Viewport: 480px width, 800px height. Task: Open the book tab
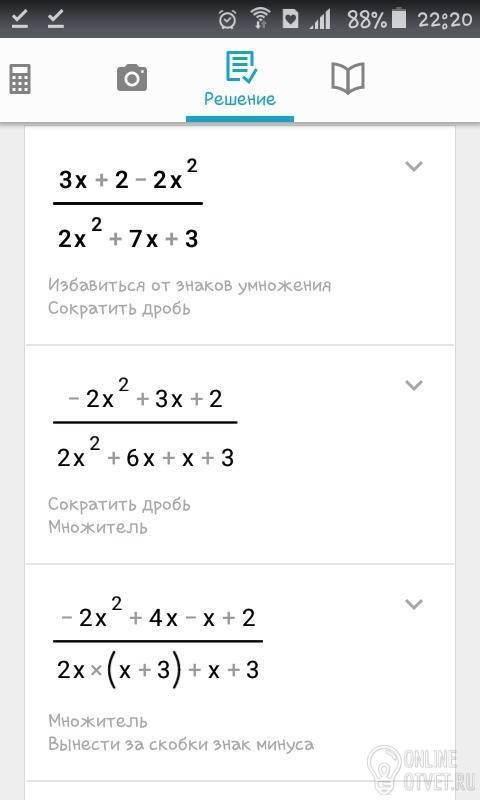pos(348,78)
